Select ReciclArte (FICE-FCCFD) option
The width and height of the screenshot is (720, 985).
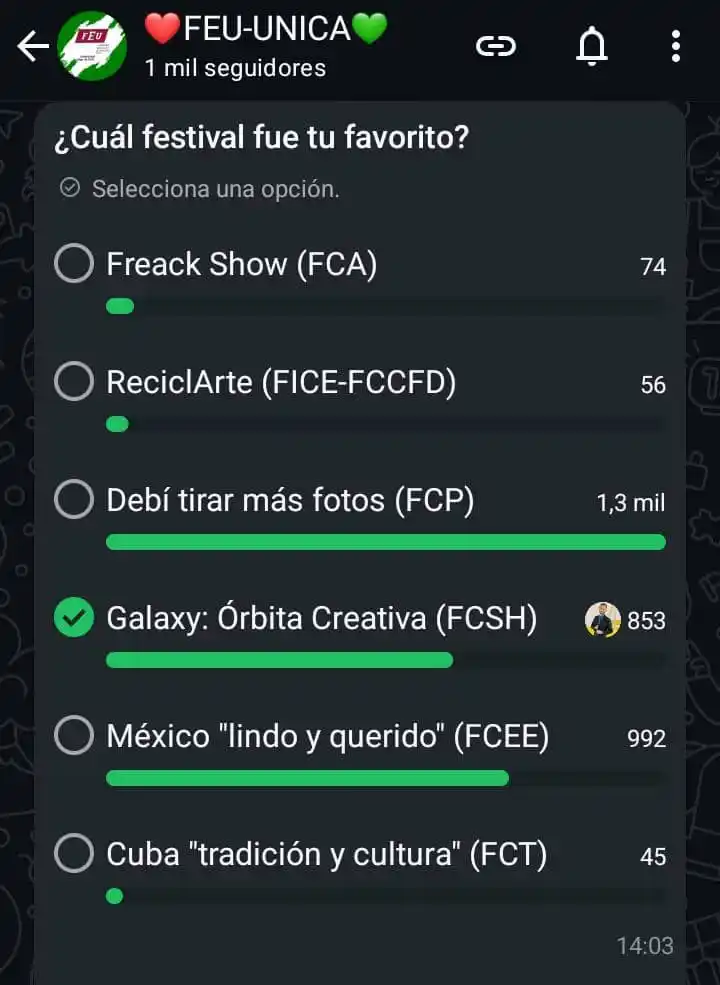73,382
